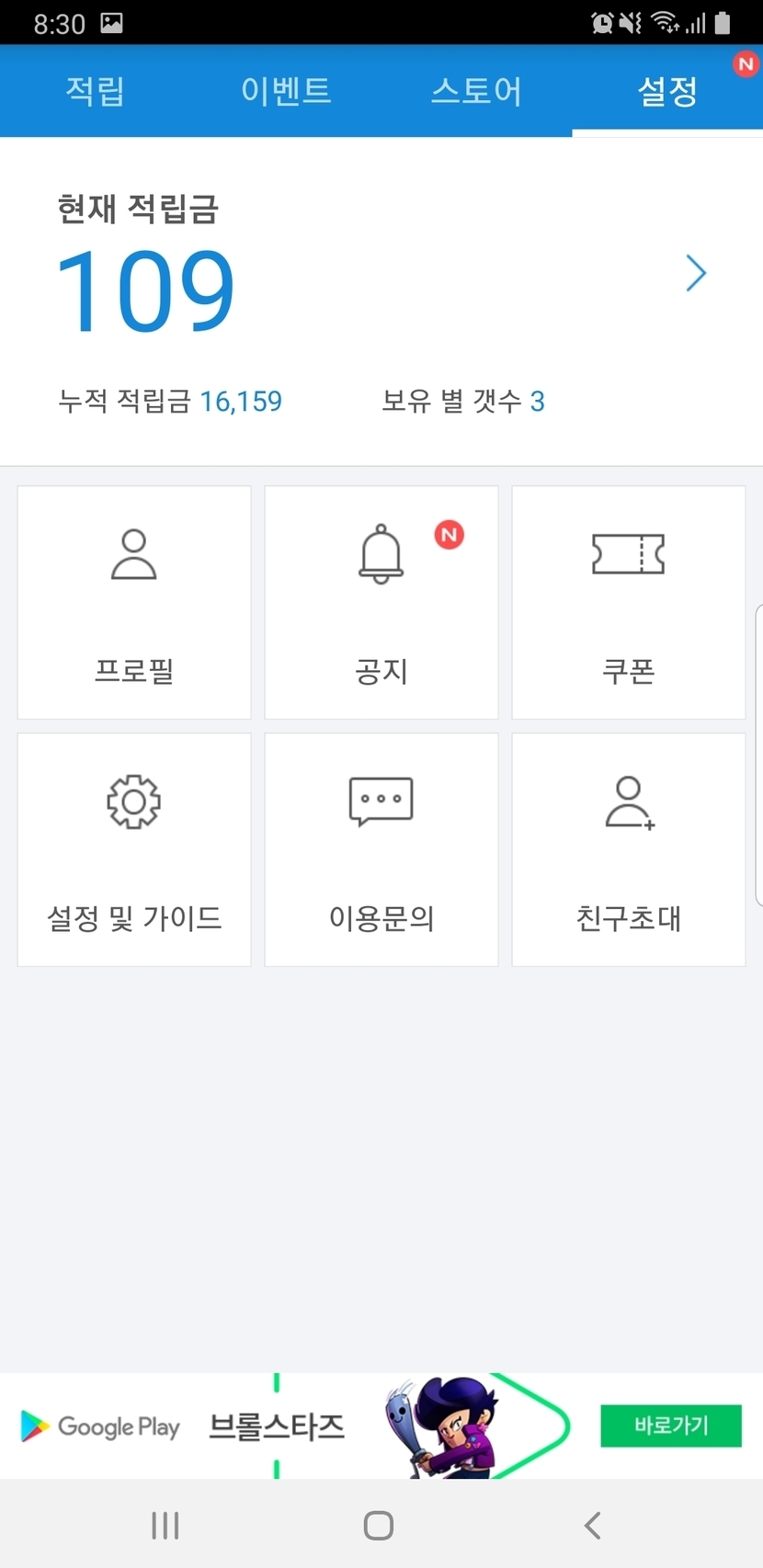Go back using the system back button
763x1568 pixels.
click(593, 1526)
